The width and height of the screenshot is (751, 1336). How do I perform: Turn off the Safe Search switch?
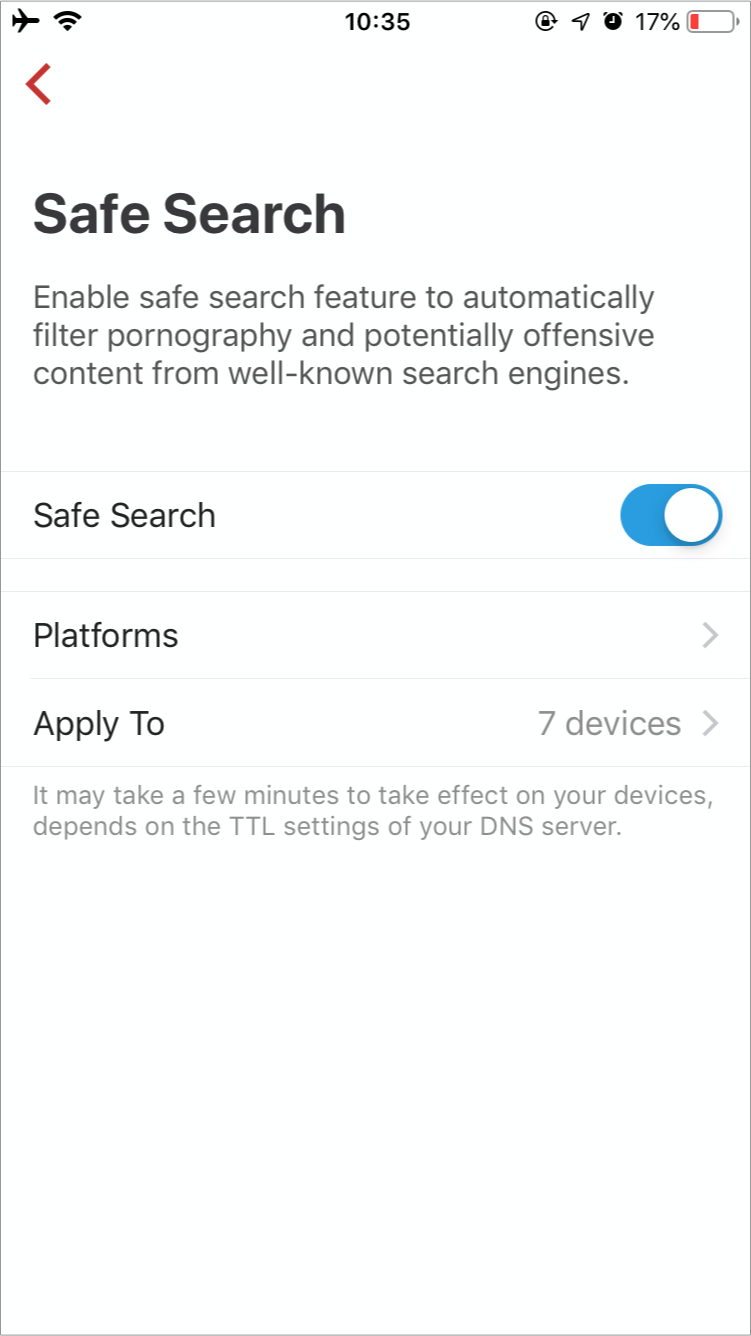671,515
